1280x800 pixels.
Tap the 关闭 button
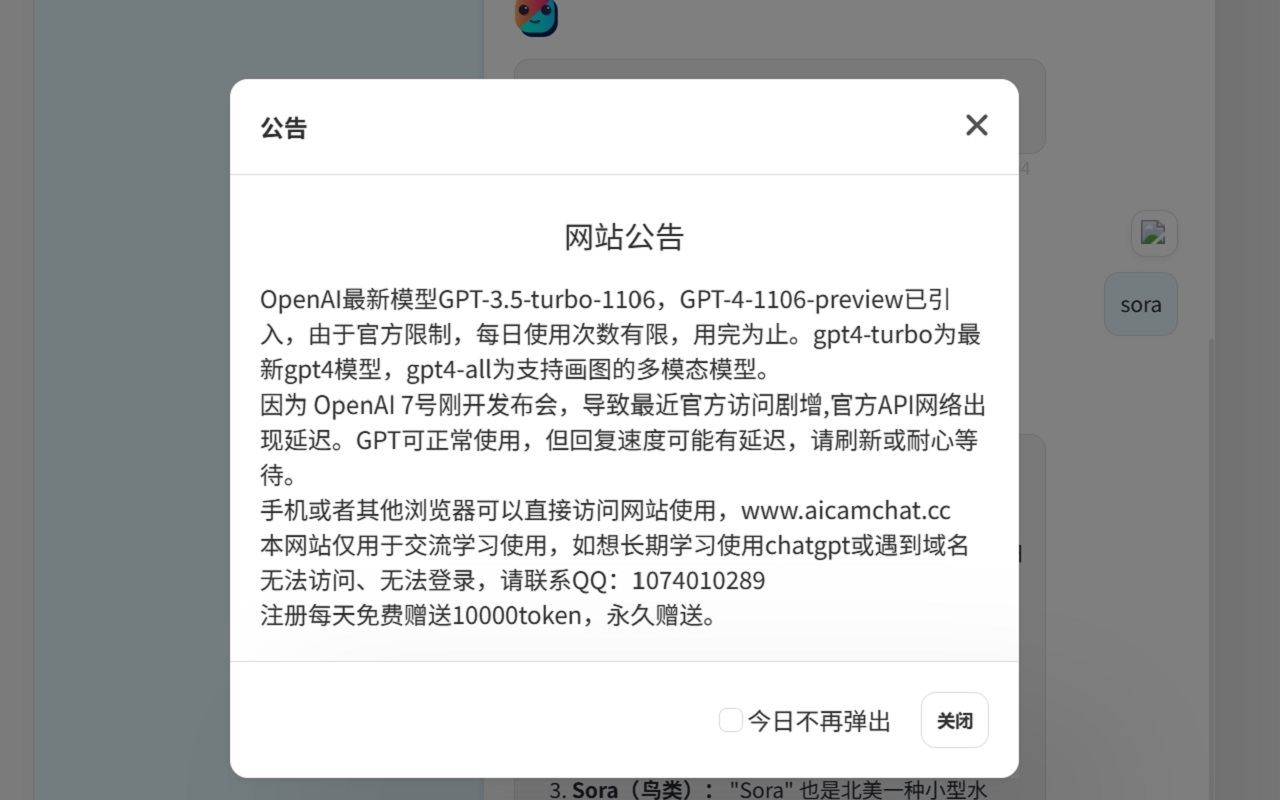coord(954,720)
